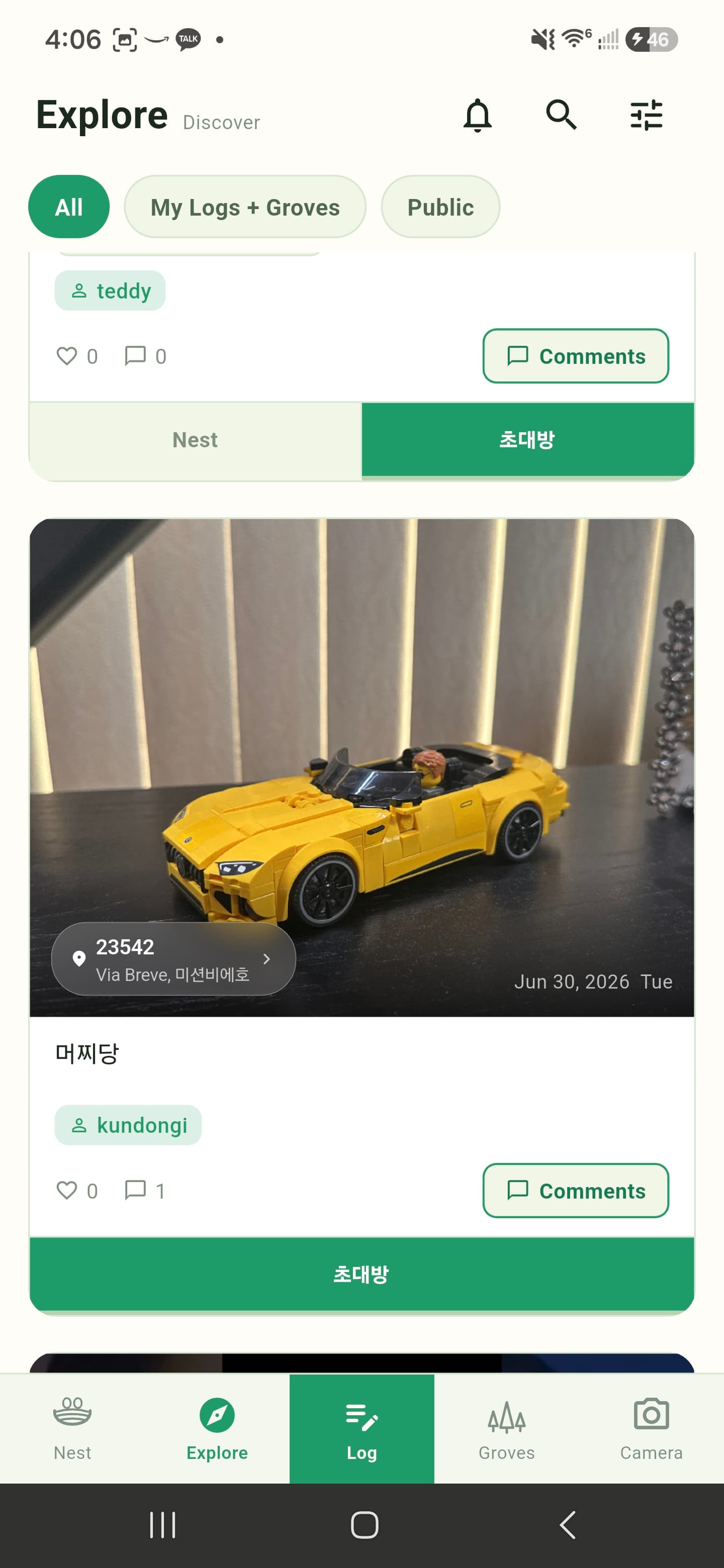This screenshot has height=1568, width=724.
Task: Open the yellow car photo post
Action: tap(361, 767)
